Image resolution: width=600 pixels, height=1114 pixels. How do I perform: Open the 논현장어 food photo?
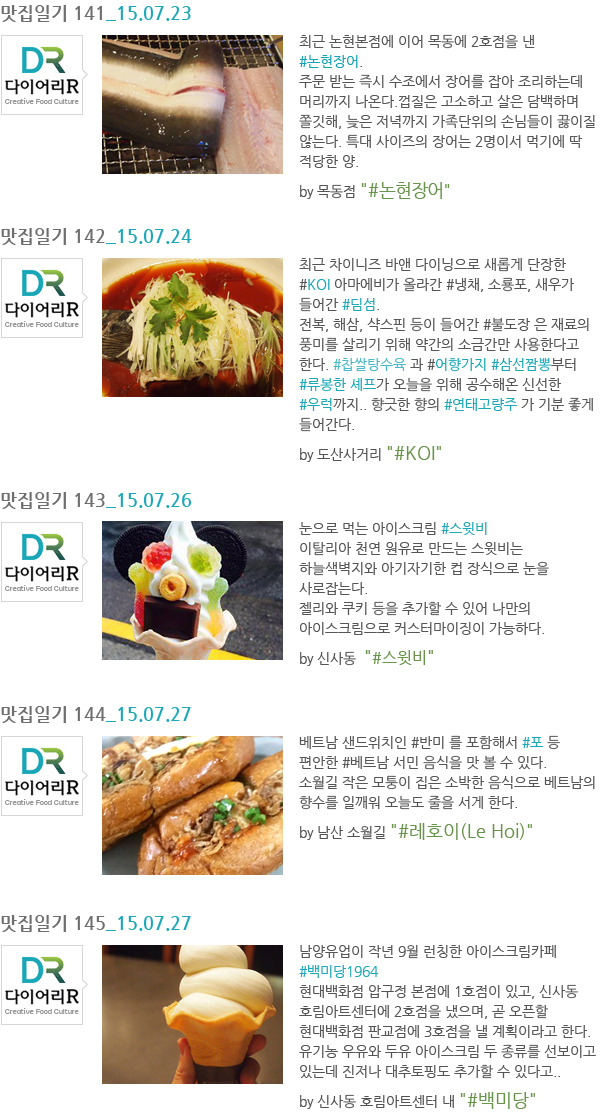tap(192, 104)
